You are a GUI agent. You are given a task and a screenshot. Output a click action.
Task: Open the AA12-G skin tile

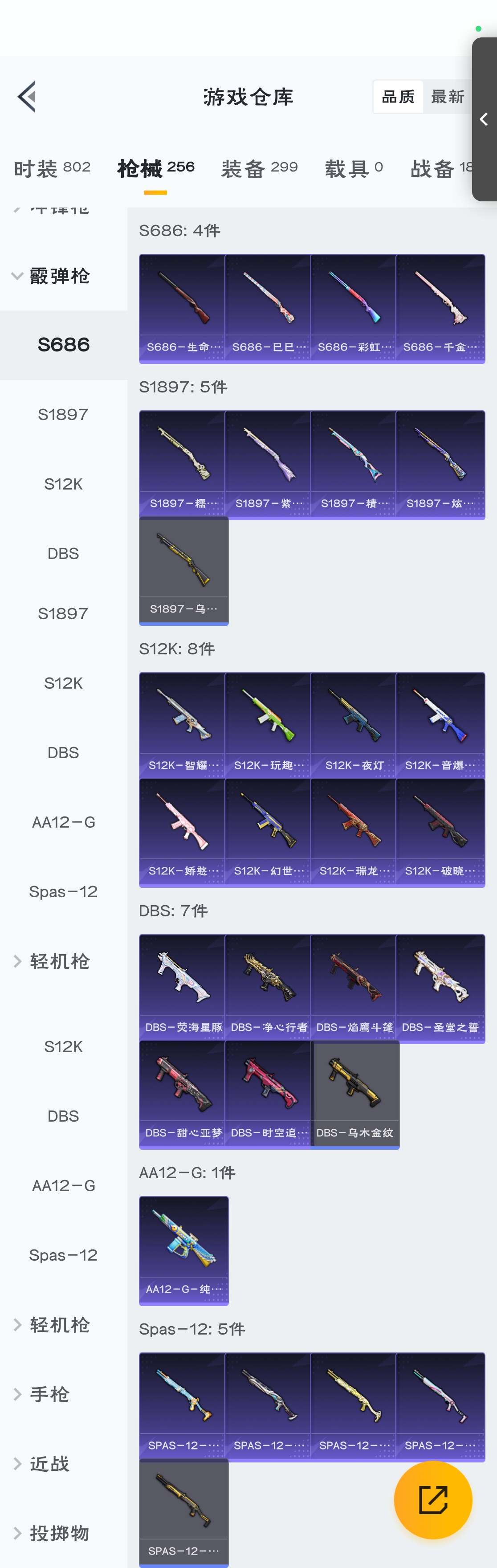click(184, 1249)
